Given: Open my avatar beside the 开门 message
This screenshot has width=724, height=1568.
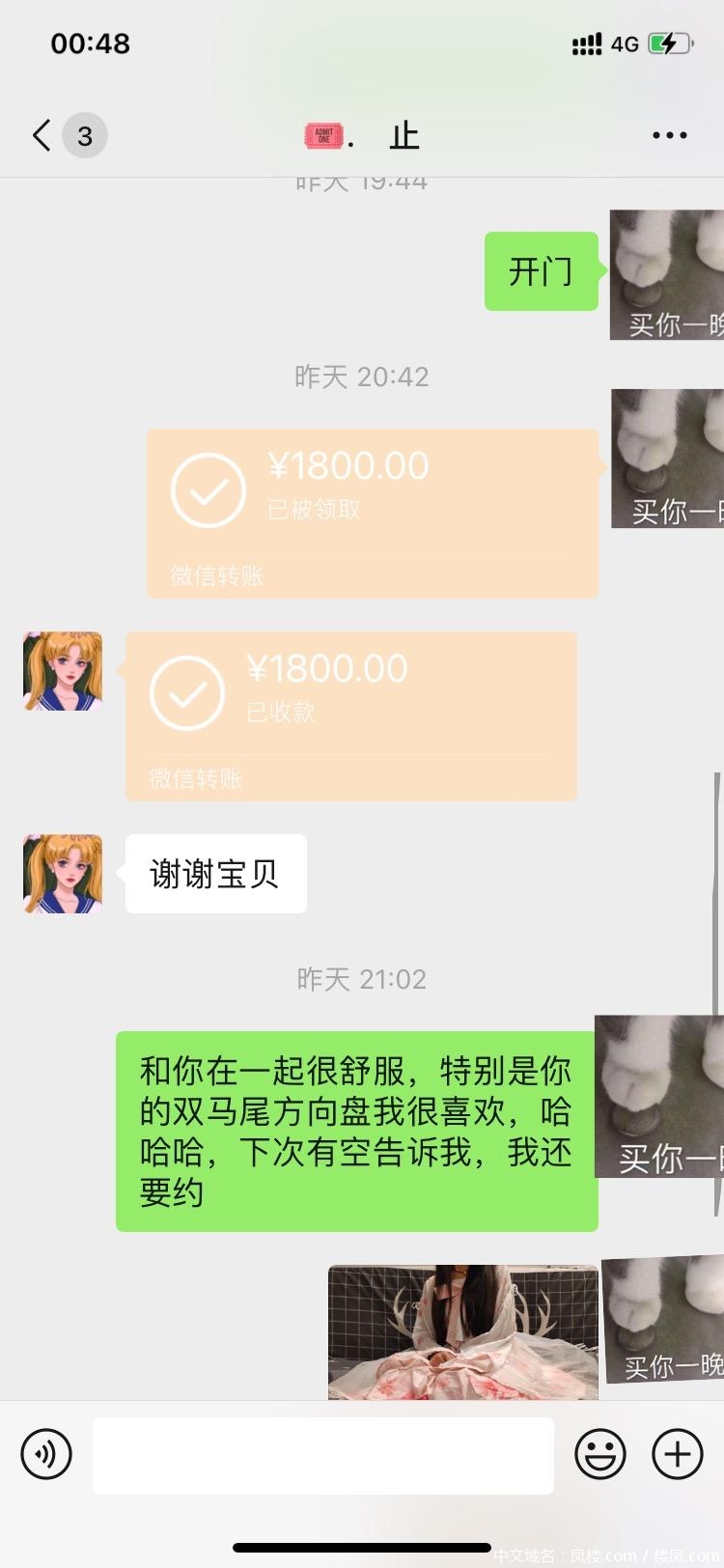Looking at the screenshot, I should (x=666, y=275).
